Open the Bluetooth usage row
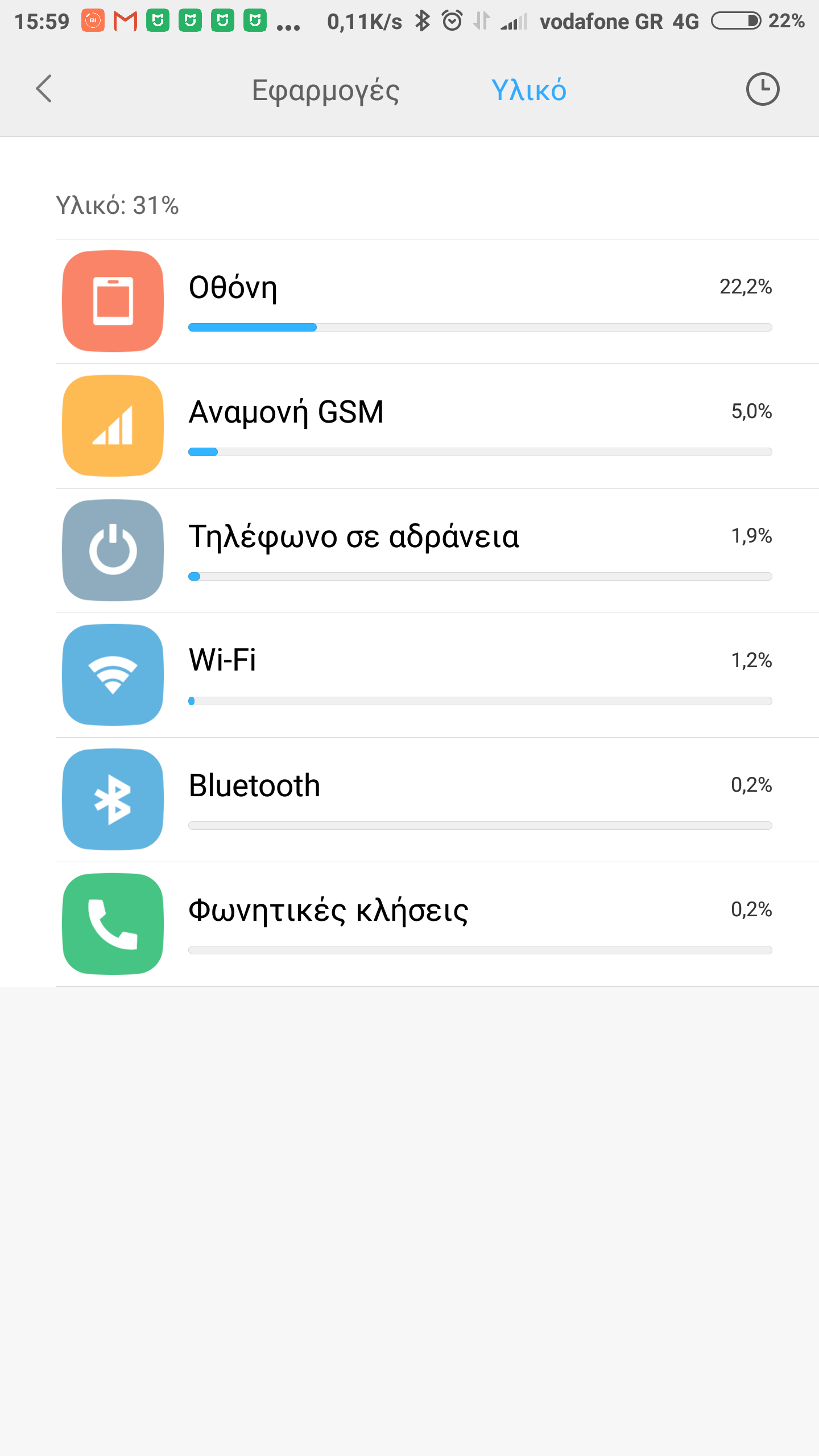Screen dimensions: 819x1456 tap(437, 800)
